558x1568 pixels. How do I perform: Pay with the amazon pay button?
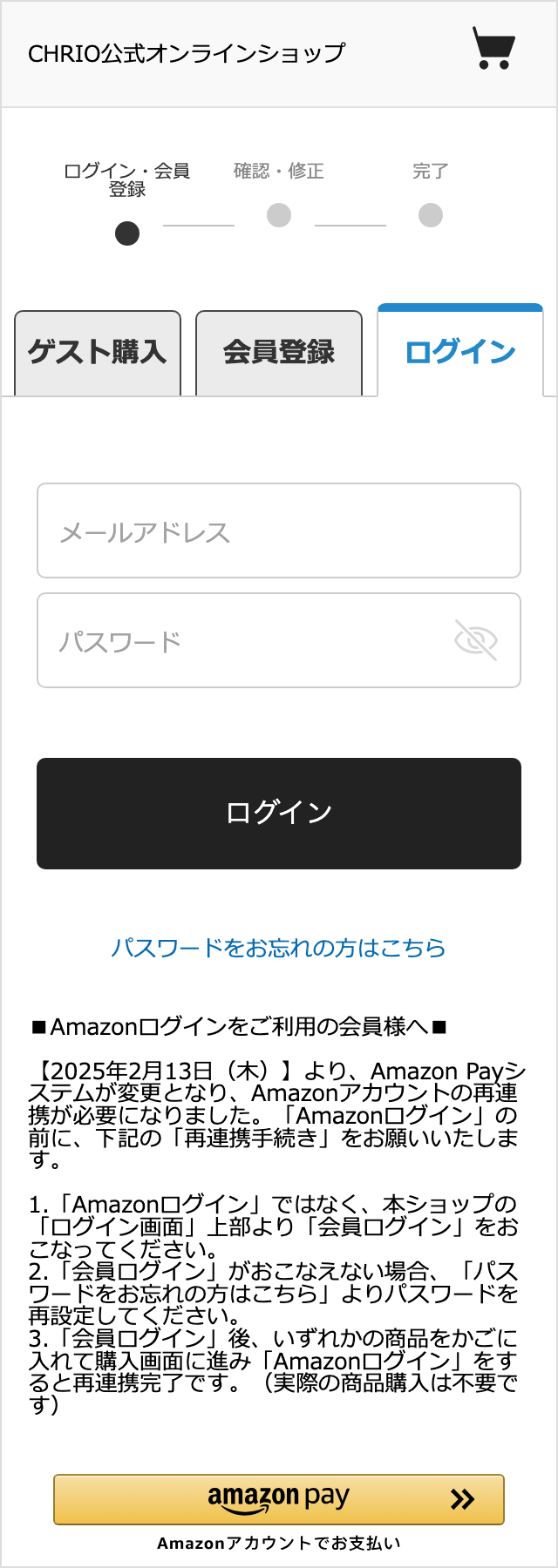point(279,1499)
